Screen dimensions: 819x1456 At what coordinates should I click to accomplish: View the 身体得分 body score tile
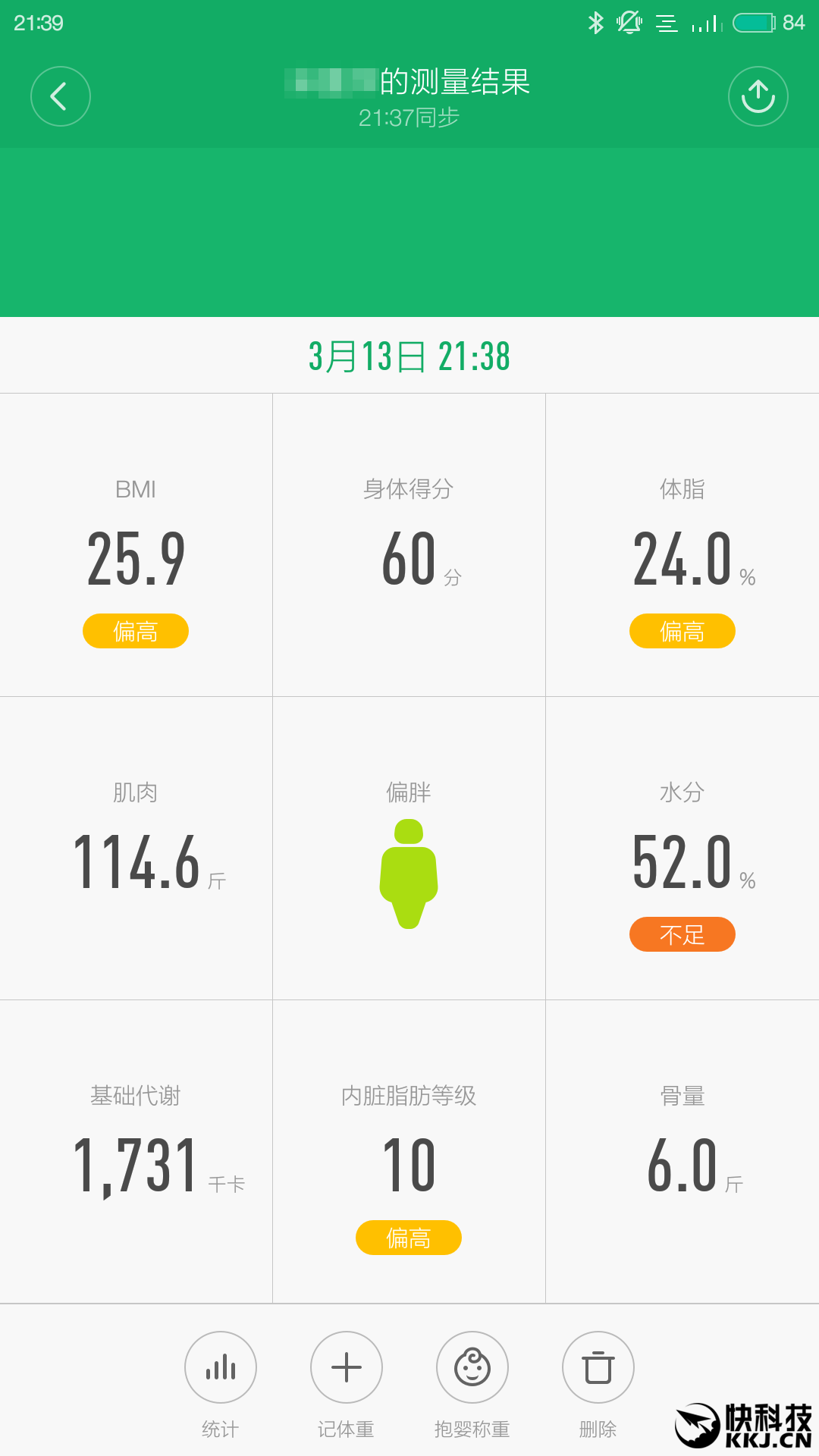point(409,546)
